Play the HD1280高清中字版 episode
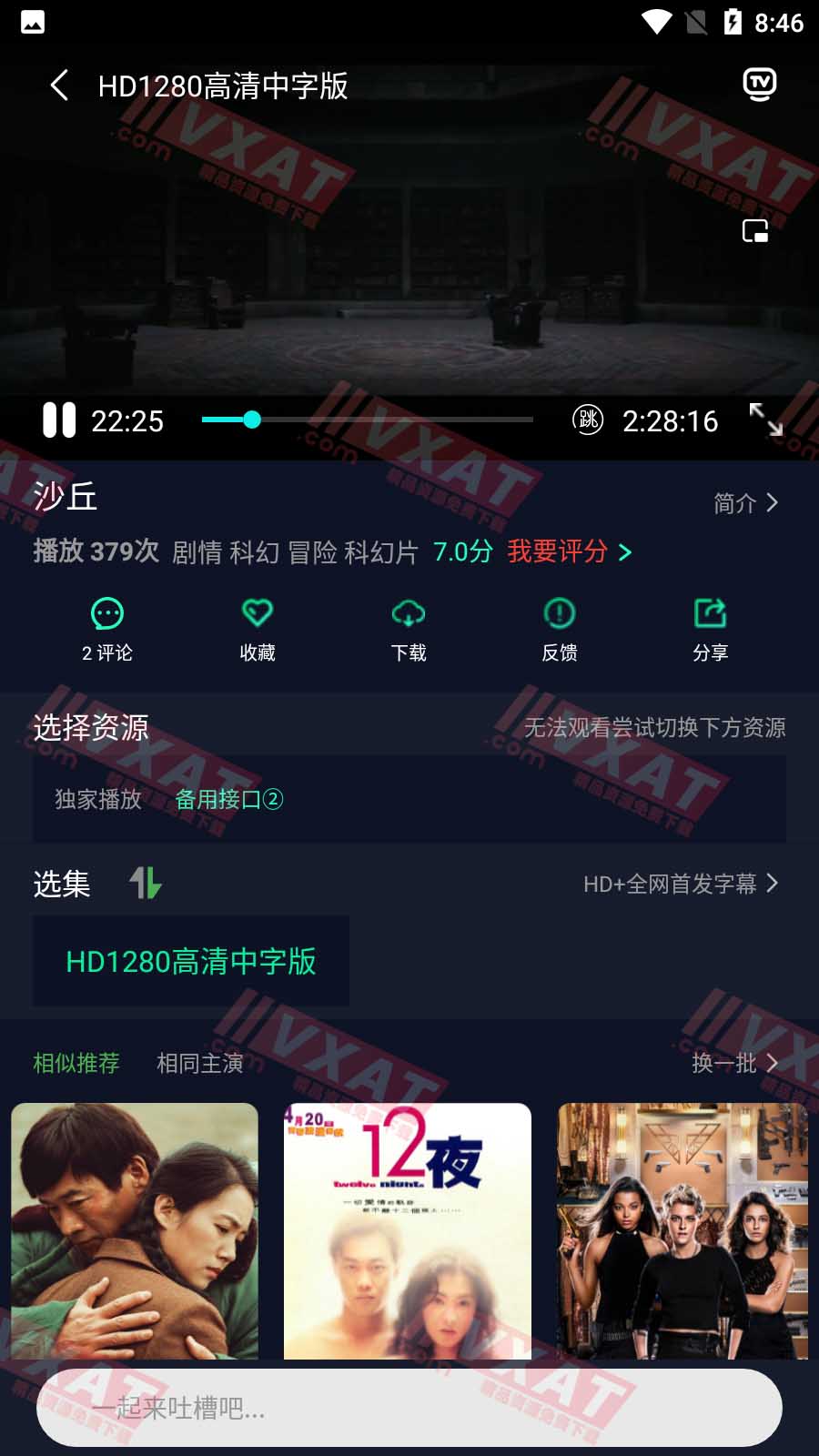The height and width of the screenshot is (1456, 819). (191, 961)
